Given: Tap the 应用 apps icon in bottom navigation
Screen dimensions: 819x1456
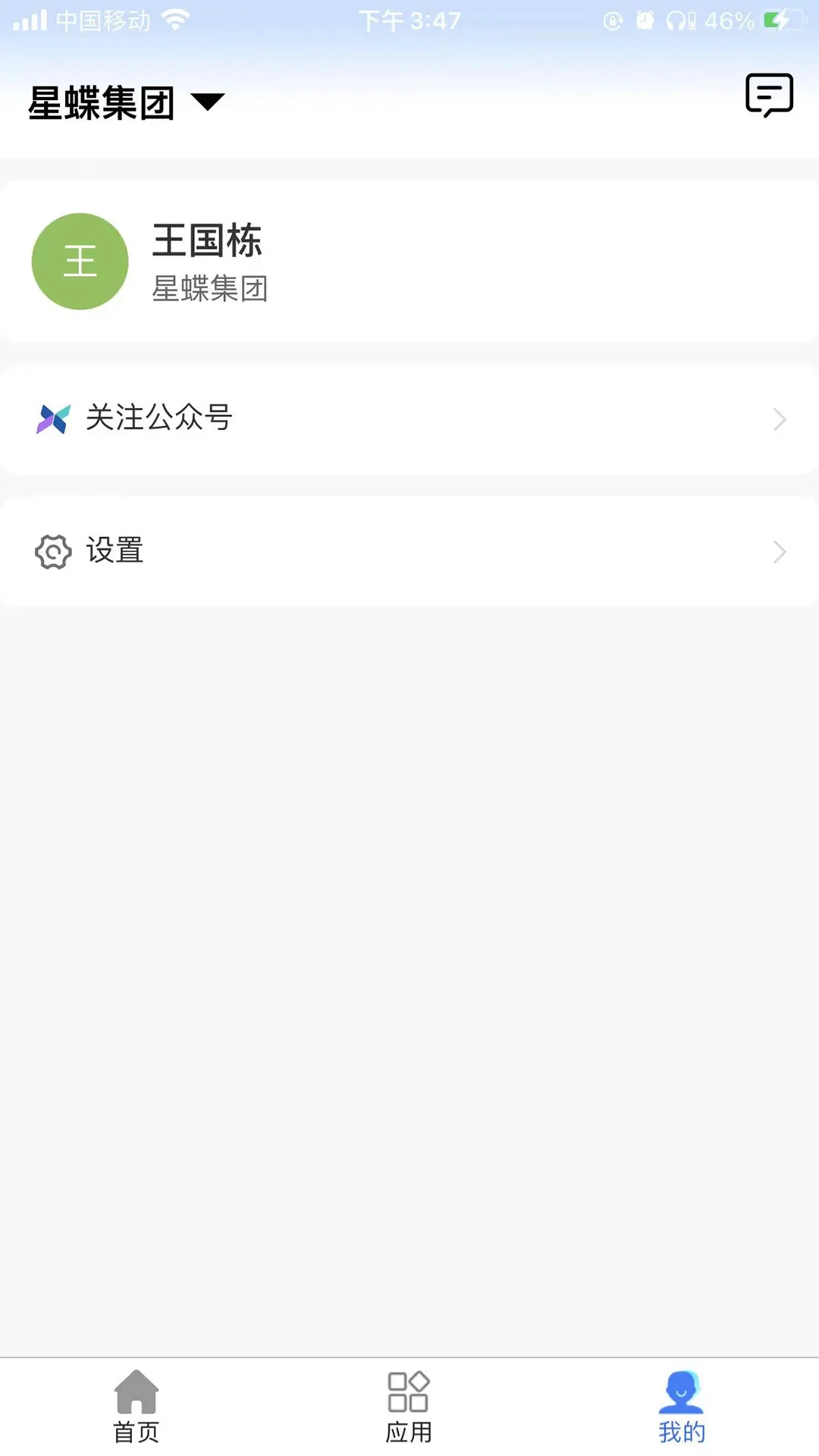Looking at the screenshot, I should 409,1398.
